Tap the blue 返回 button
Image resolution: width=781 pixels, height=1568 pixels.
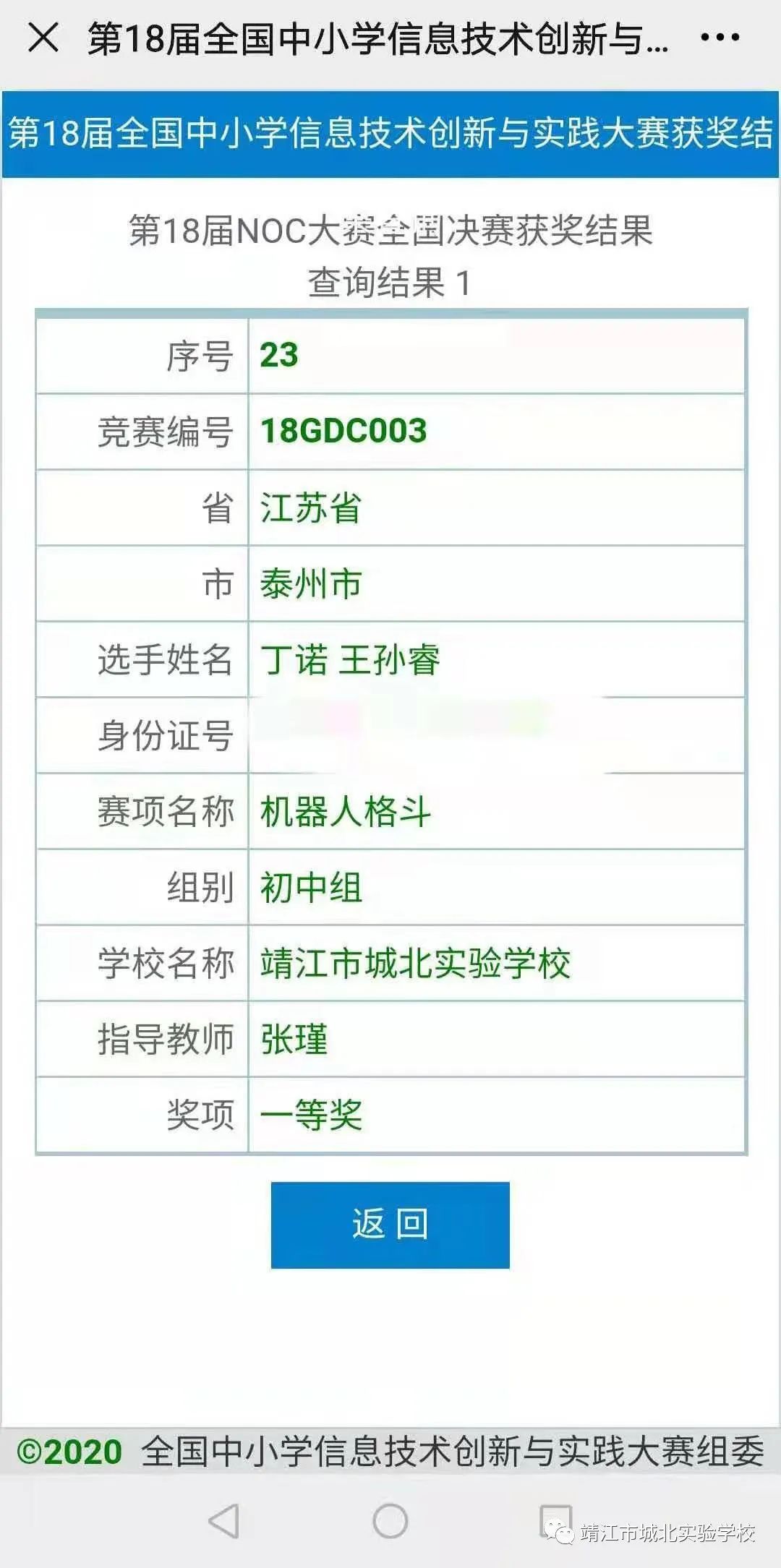coord(390,1225)
